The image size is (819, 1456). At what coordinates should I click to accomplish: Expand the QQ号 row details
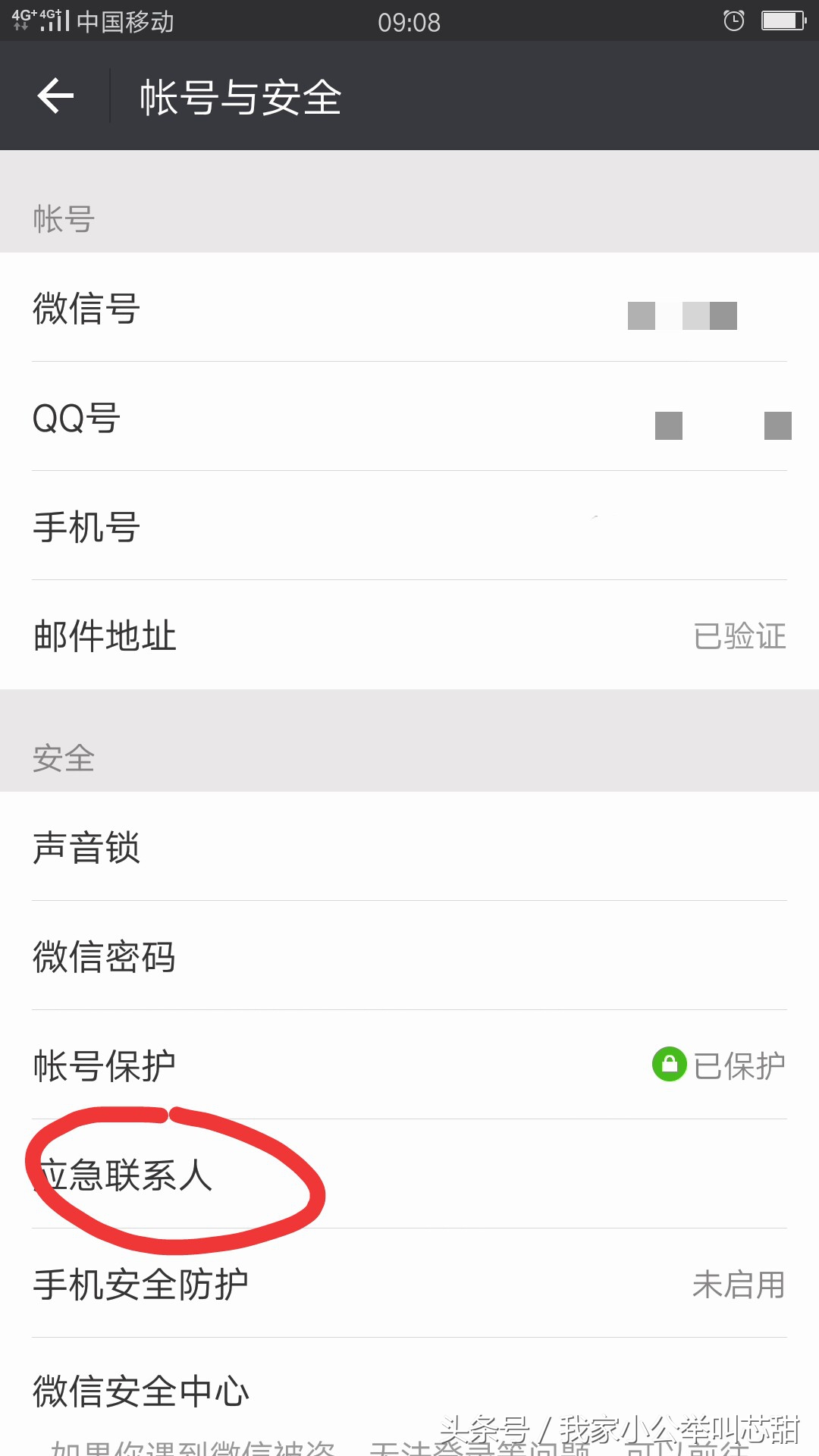click(x=409, y=419)
